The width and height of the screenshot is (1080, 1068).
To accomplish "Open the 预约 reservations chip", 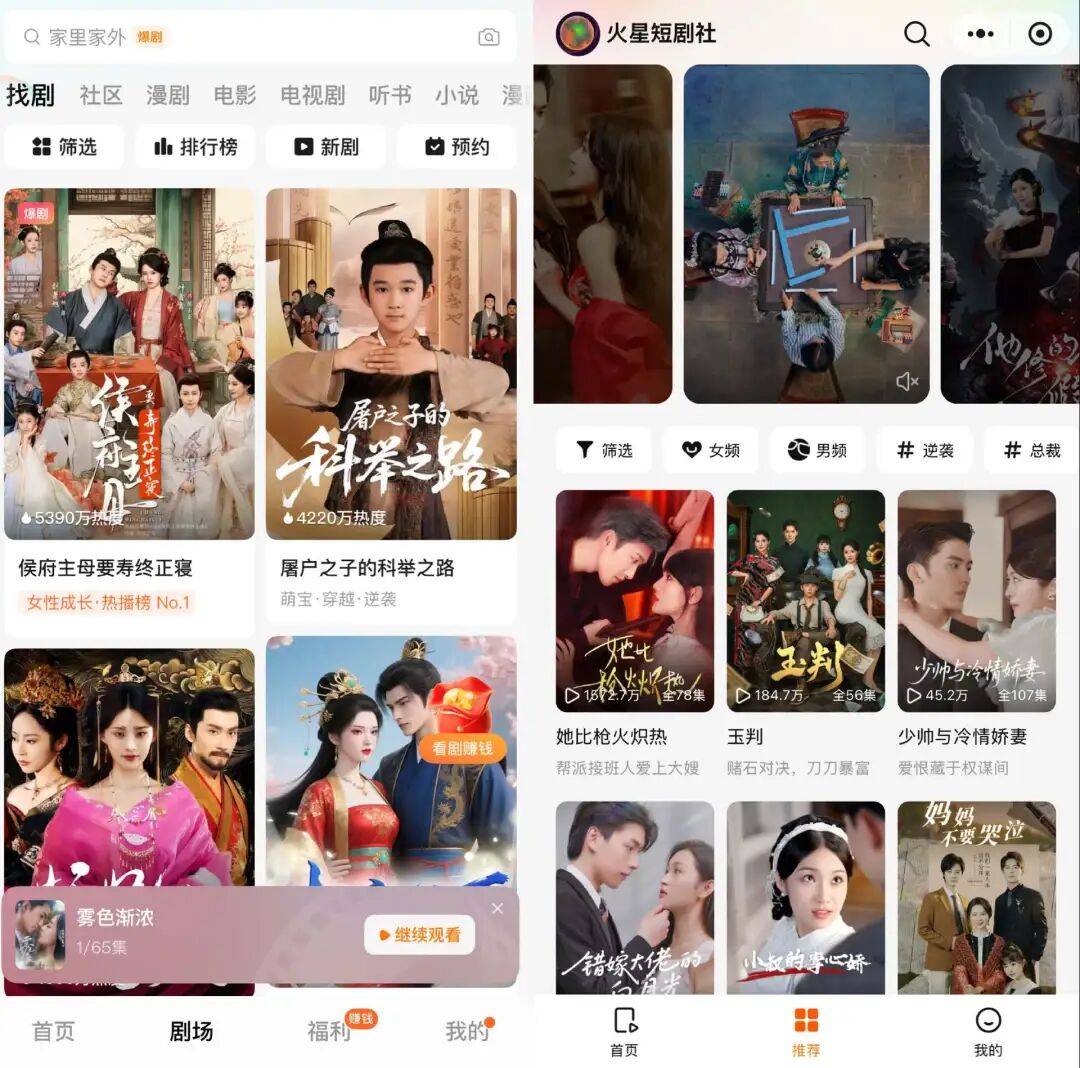I will point(457,147).
